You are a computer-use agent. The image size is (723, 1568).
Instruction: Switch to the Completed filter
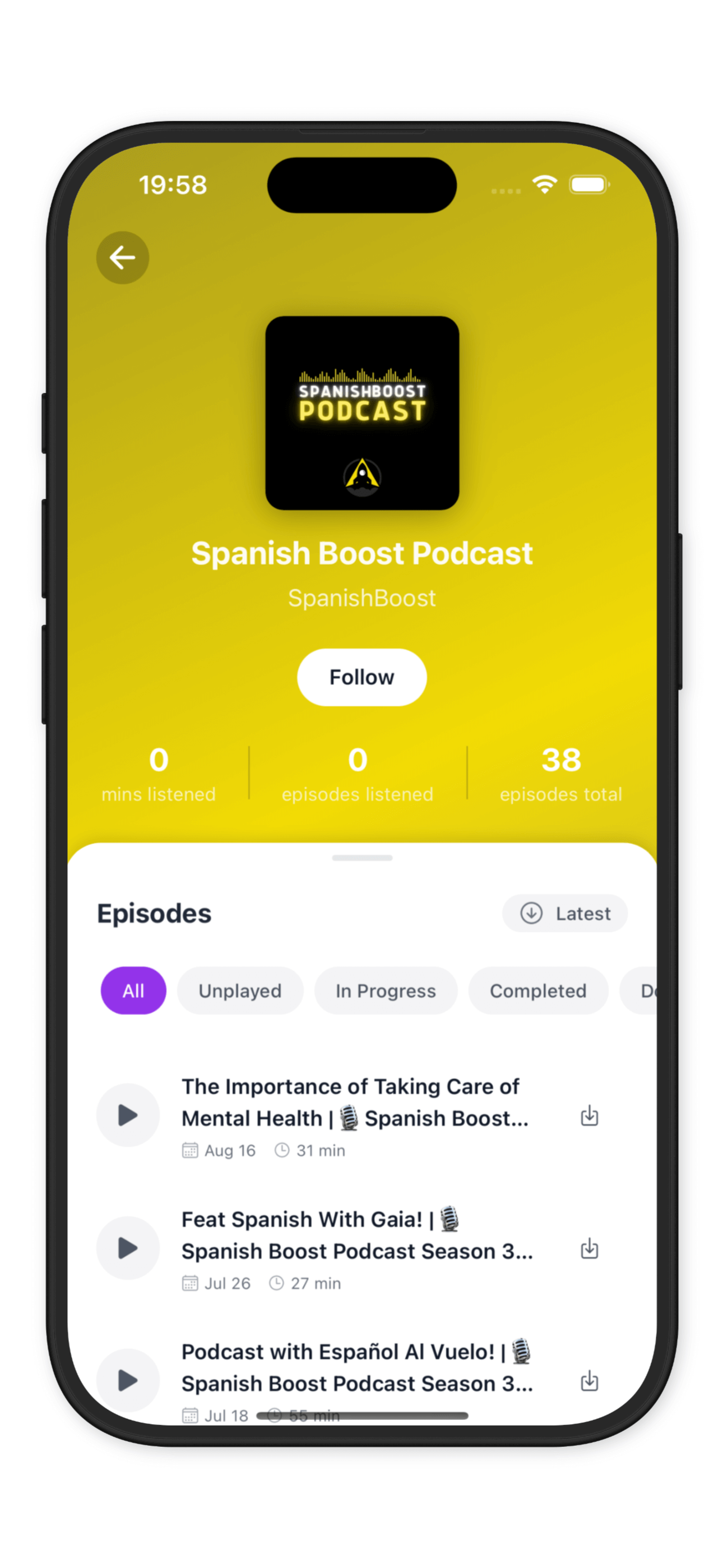point(537,990)
